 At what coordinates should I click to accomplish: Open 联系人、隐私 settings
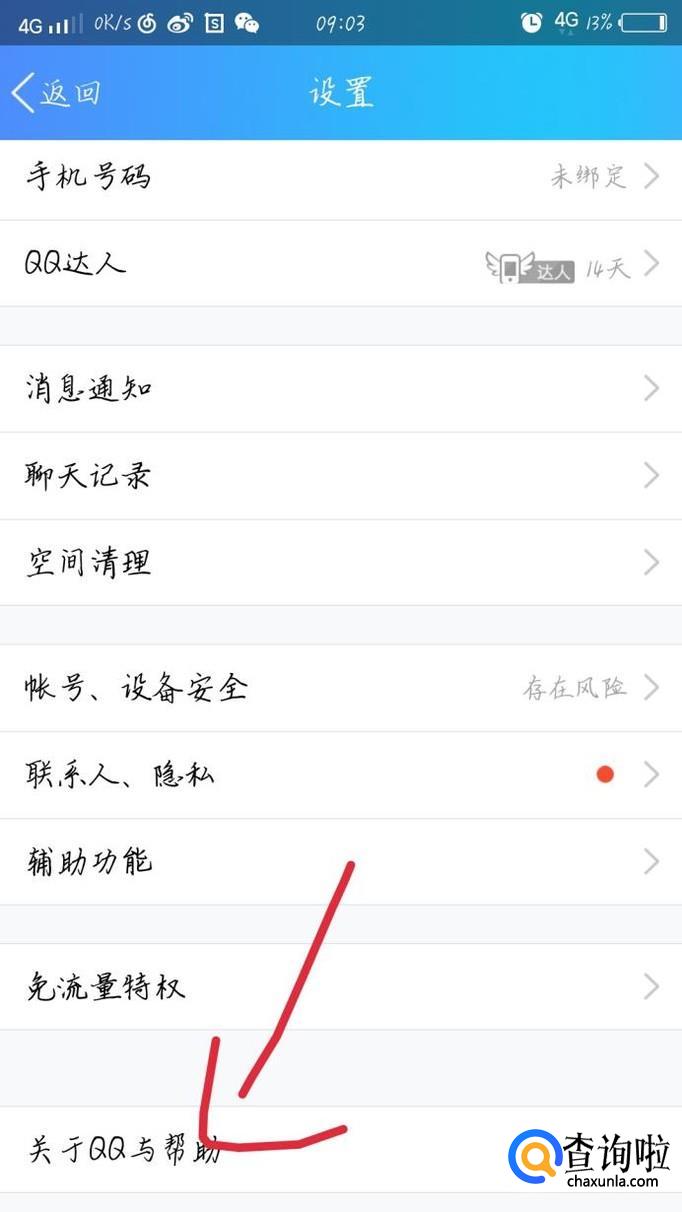coord(340,774)
